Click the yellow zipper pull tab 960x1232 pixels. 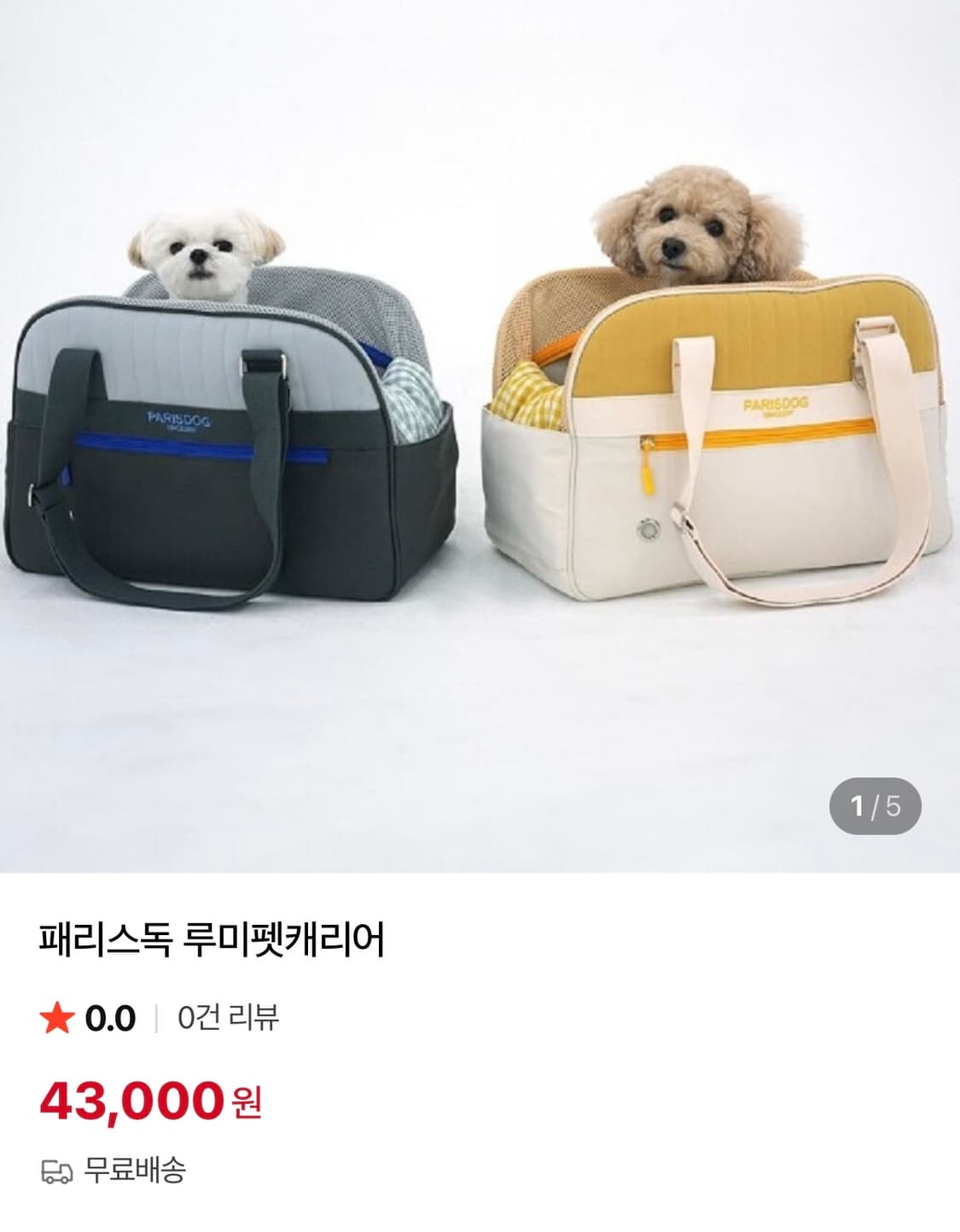(647, 474)
